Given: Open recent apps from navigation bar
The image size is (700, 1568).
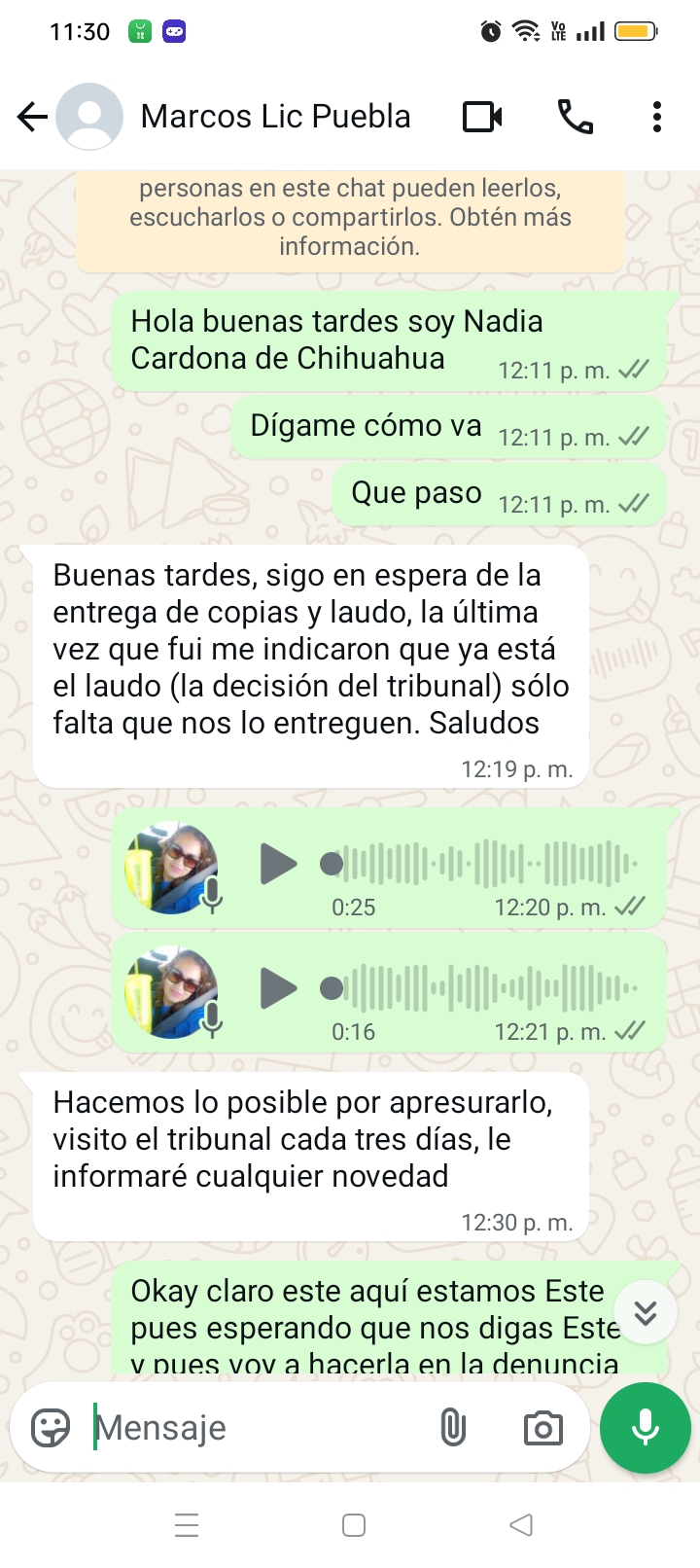Looking at the screenshot, I should 187,1525.
